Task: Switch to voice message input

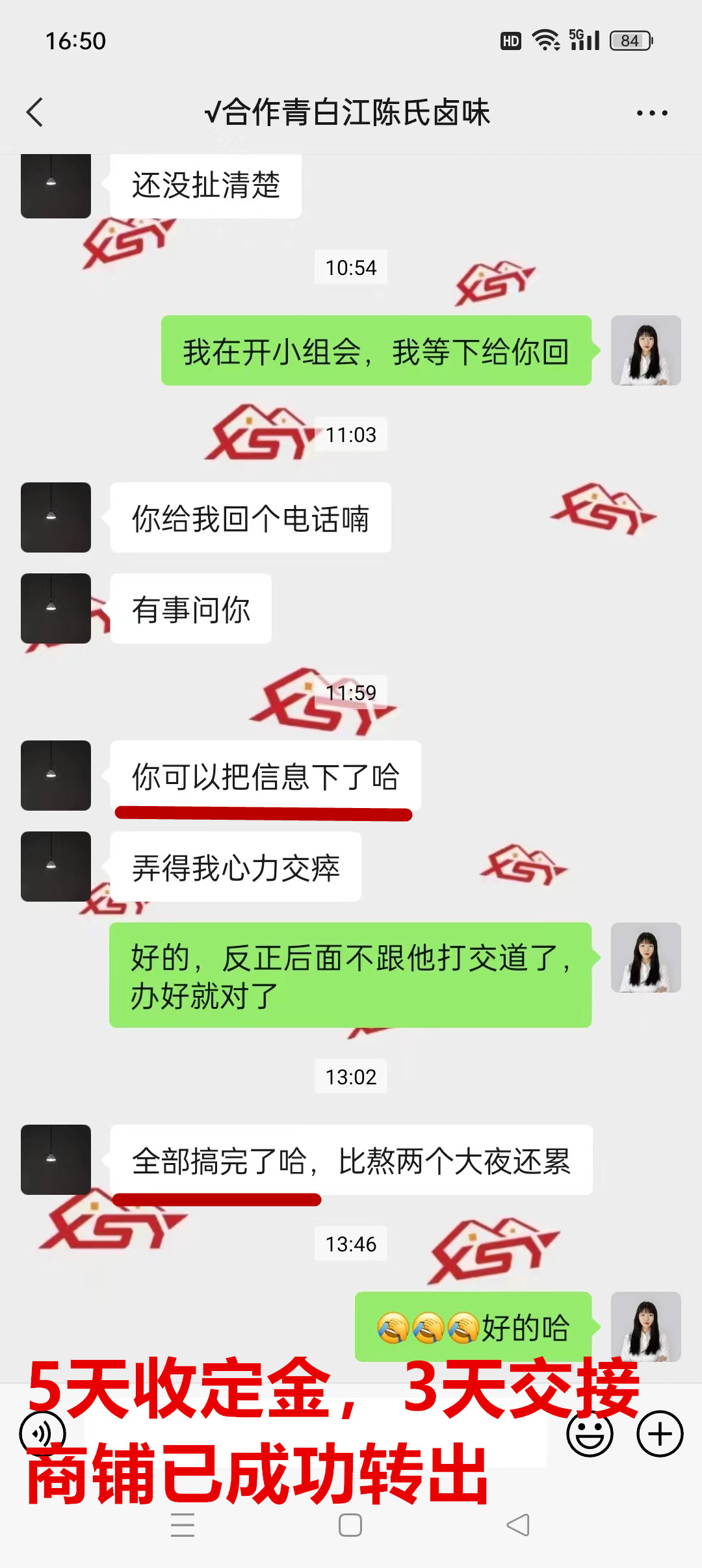Action: (x=42, y=1433)
